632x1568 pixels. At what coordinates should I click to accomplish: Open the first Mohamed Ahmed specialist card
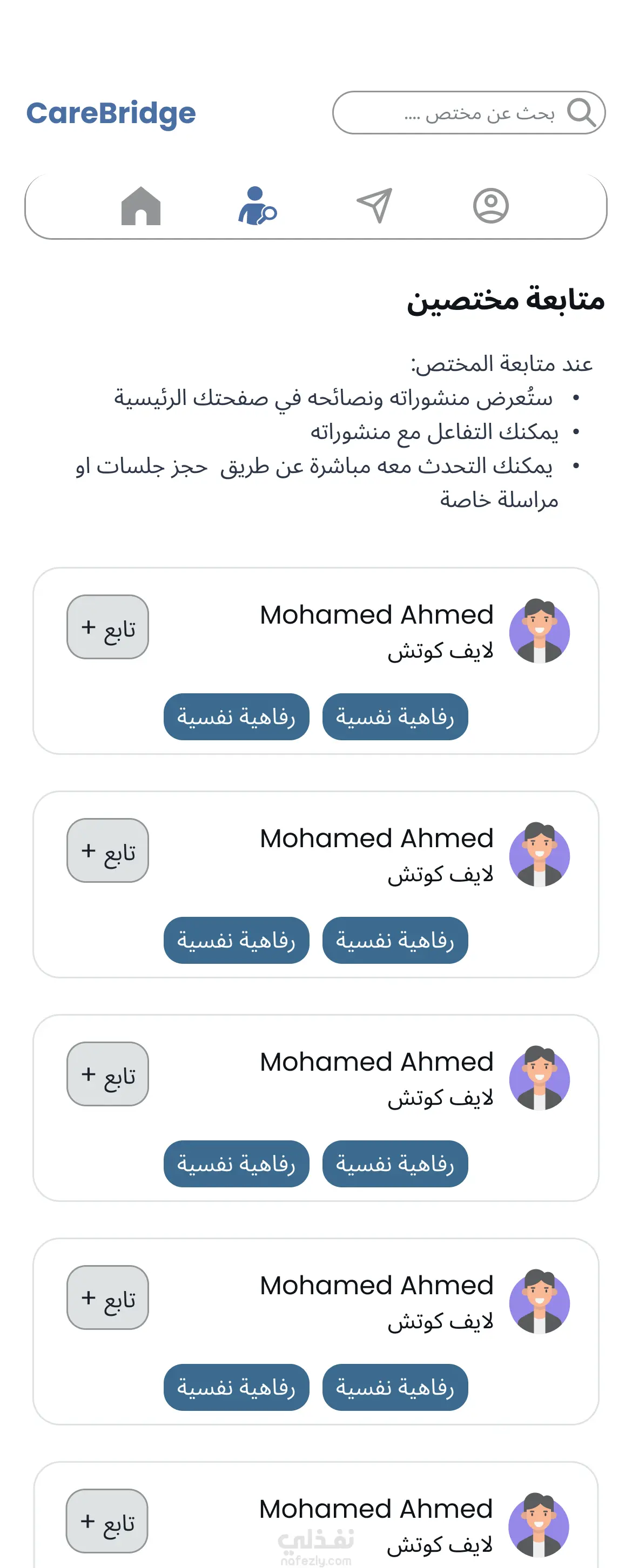tap(316, 661)
